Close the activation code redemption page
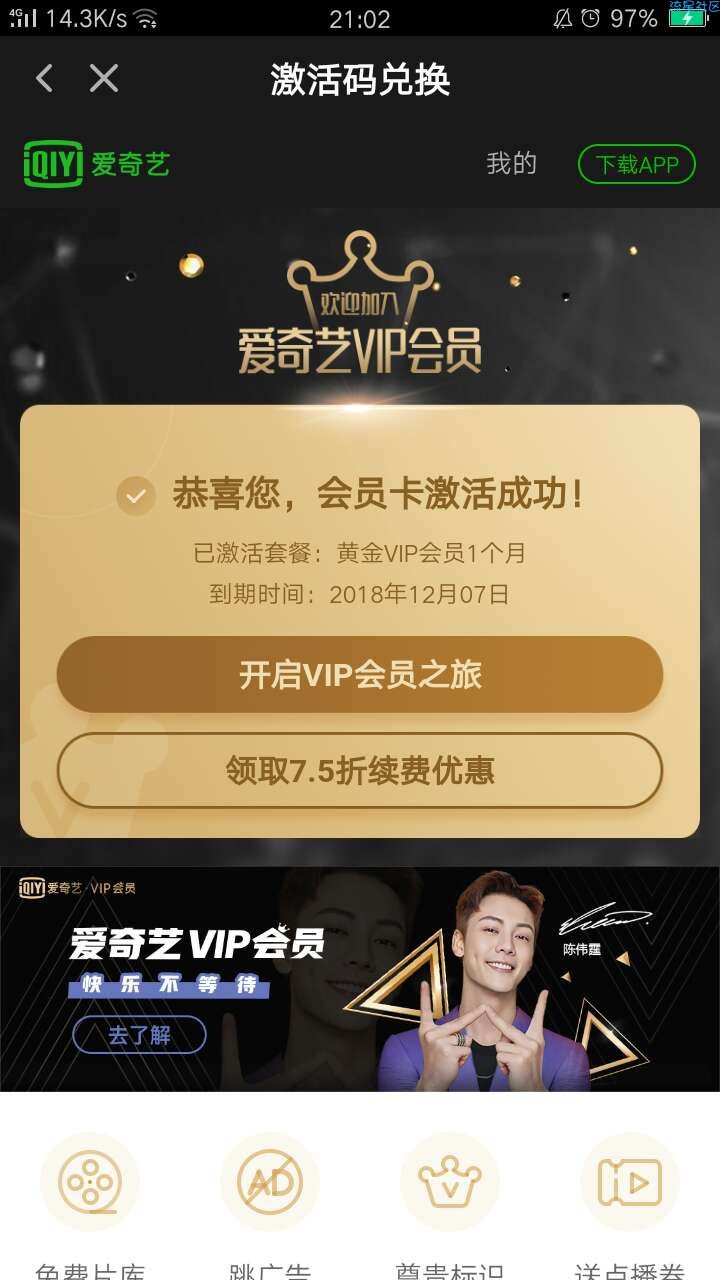 pos(104,79)
